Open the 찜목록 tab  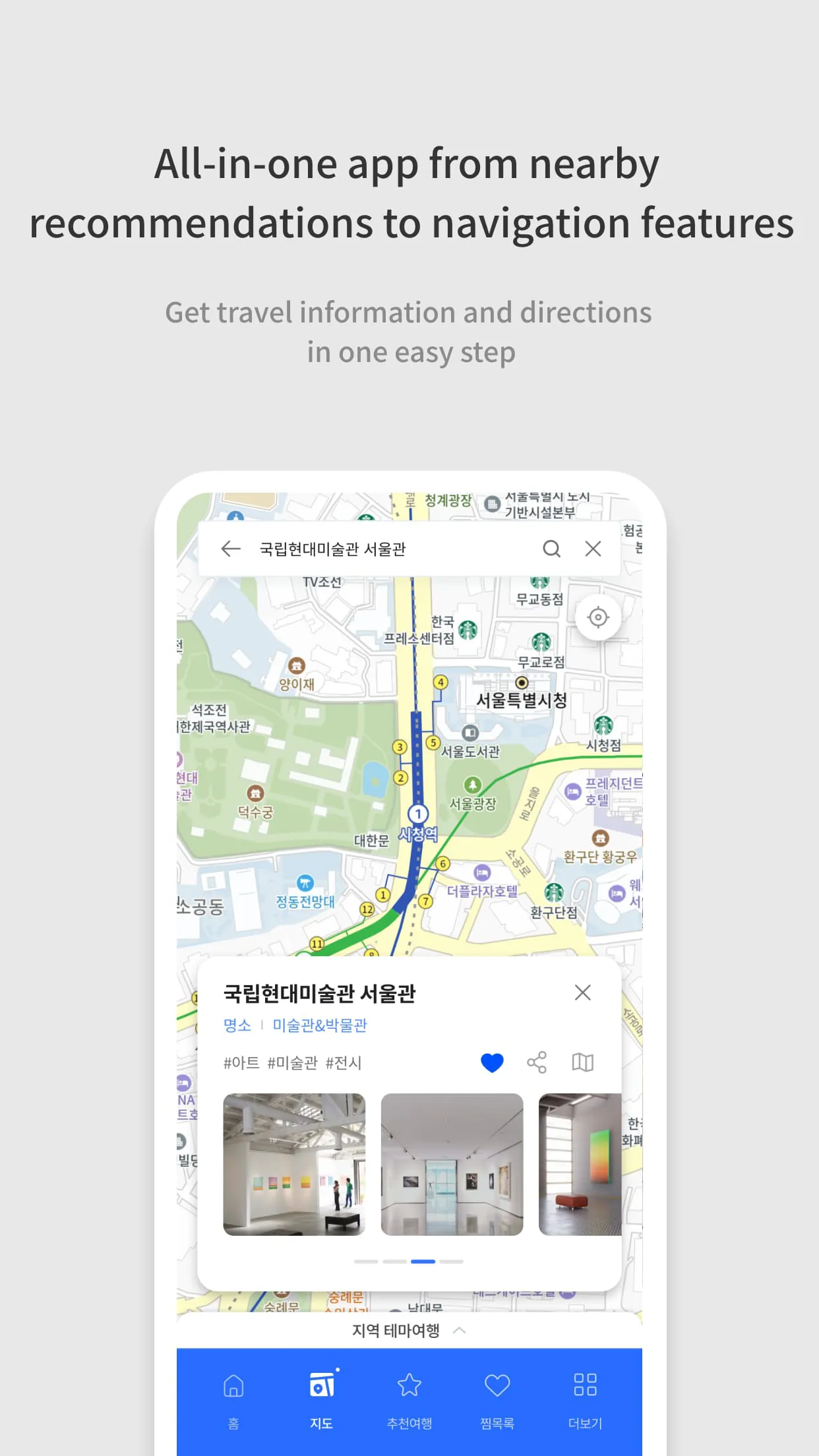click(x=497, y=1400)
